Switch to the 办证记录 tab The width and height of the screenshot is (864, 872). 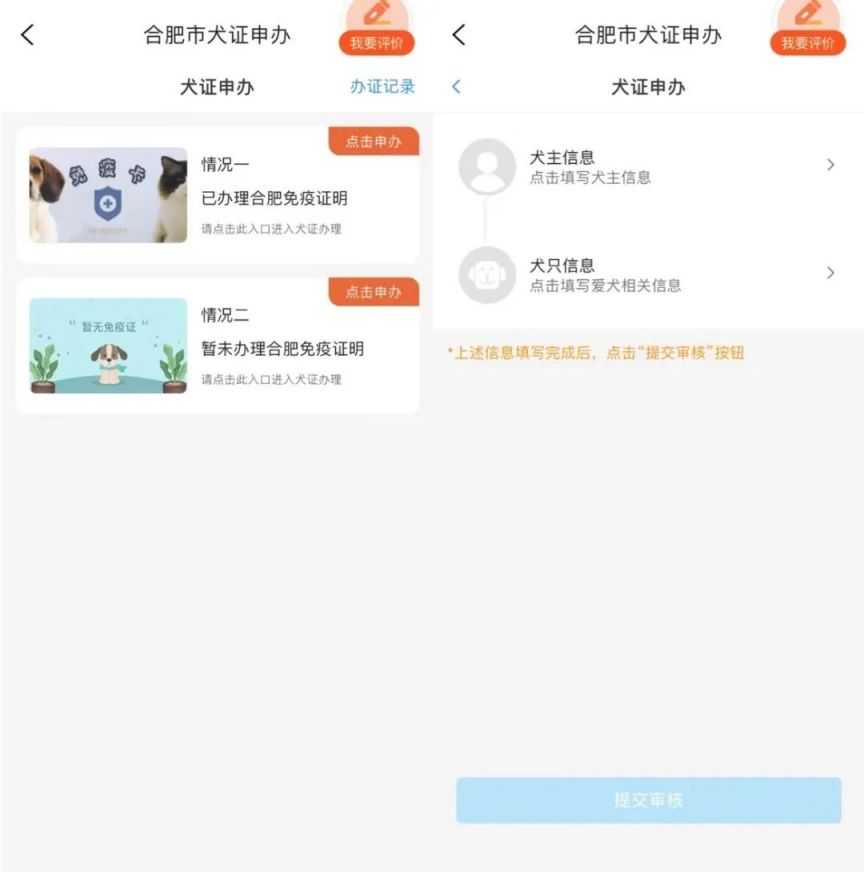click(x=383, y=87)
